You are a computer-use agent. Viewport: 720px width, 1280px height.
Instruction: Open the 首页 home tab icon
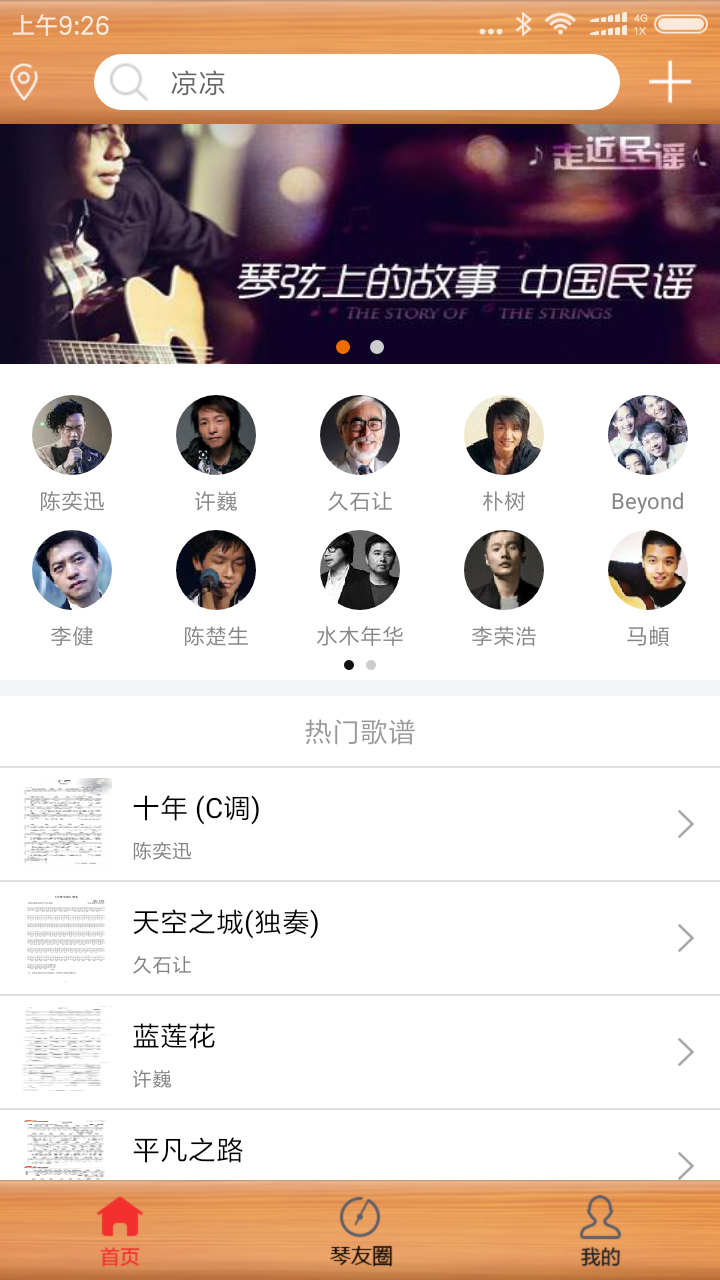click(119, 1215)
